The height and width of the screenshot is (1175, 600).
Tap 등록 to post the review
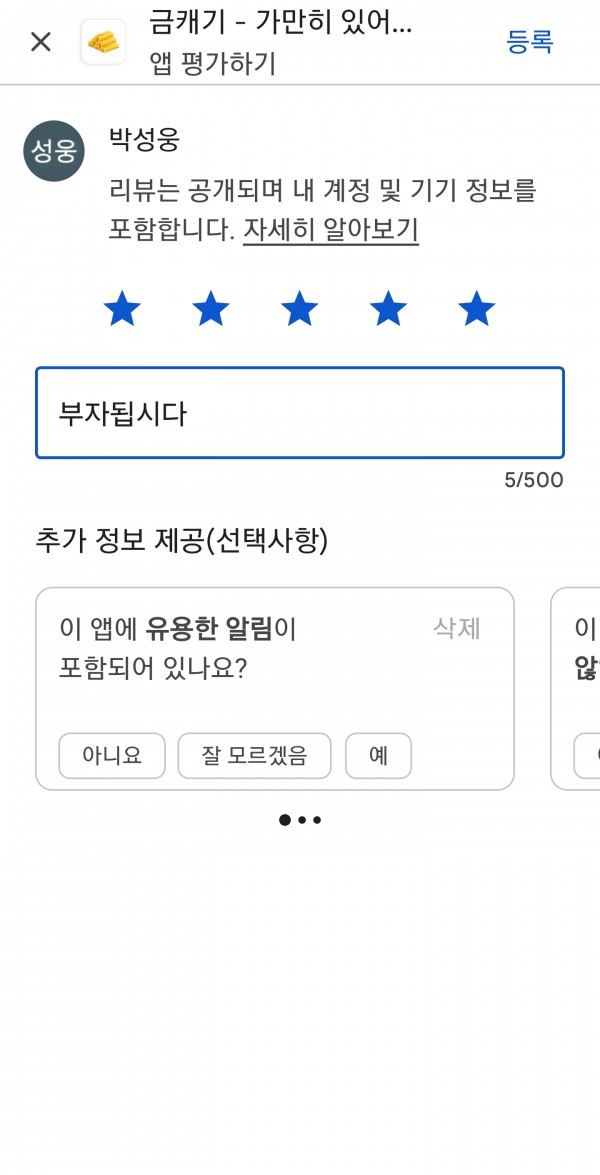(530, 42)
